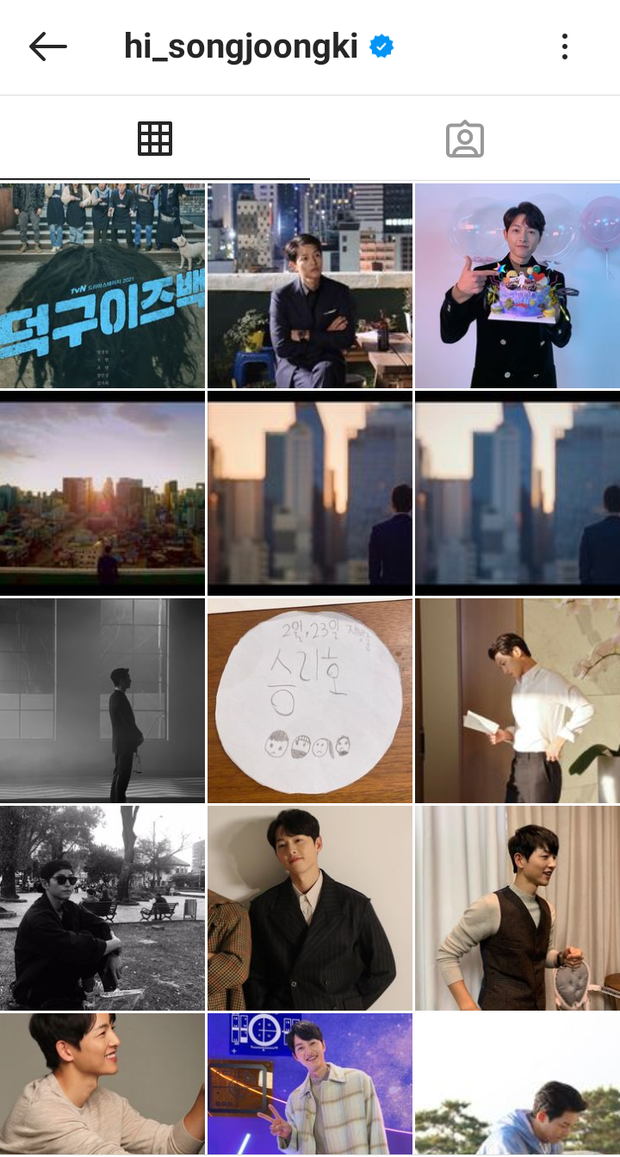Open the tvN drama poster post
The width and height of the screenshot is (620, 1157).
coord(102,285)
